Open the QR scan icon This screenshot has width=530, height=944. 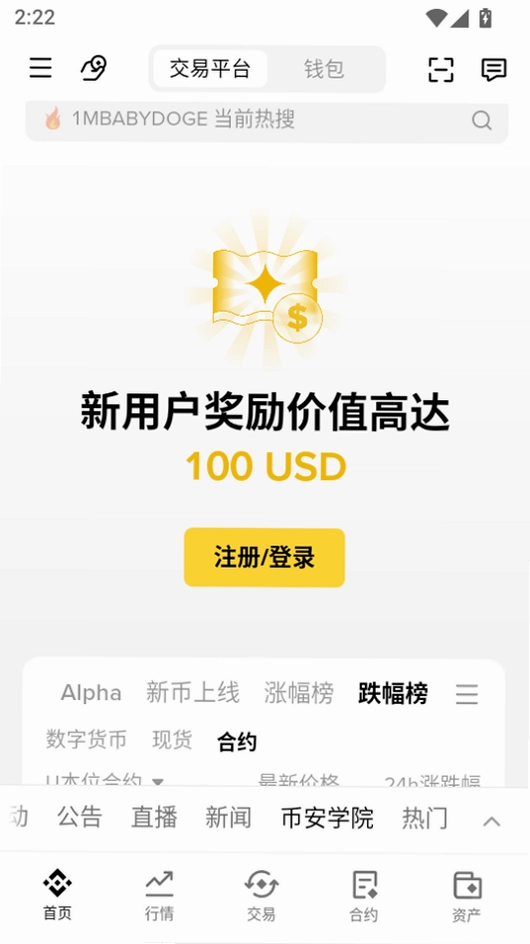(x=441, y=70)
